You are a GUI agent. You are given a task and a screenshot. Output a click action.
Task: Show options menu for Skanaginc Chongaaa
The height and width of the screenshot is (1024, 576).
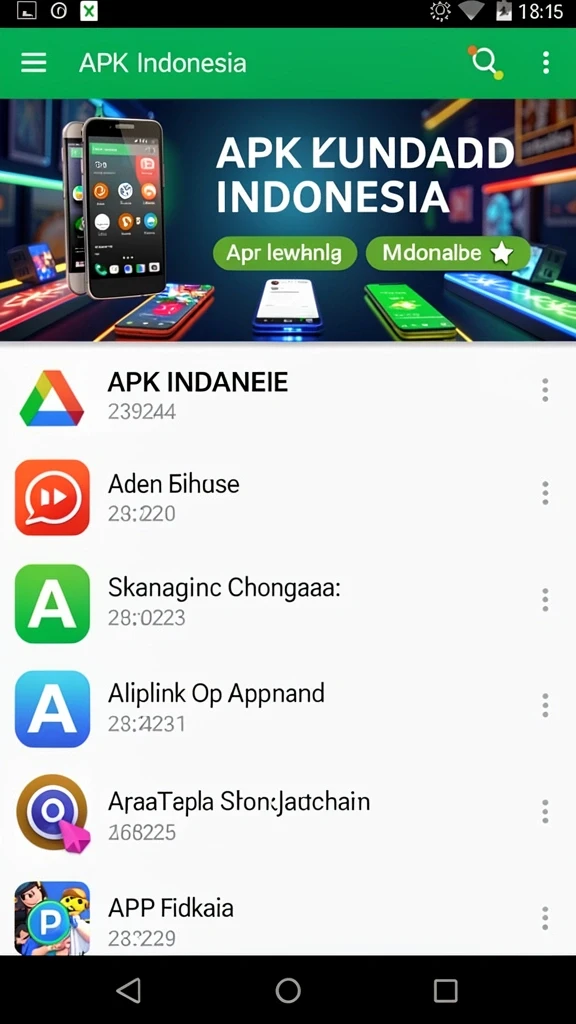point(545,600)
